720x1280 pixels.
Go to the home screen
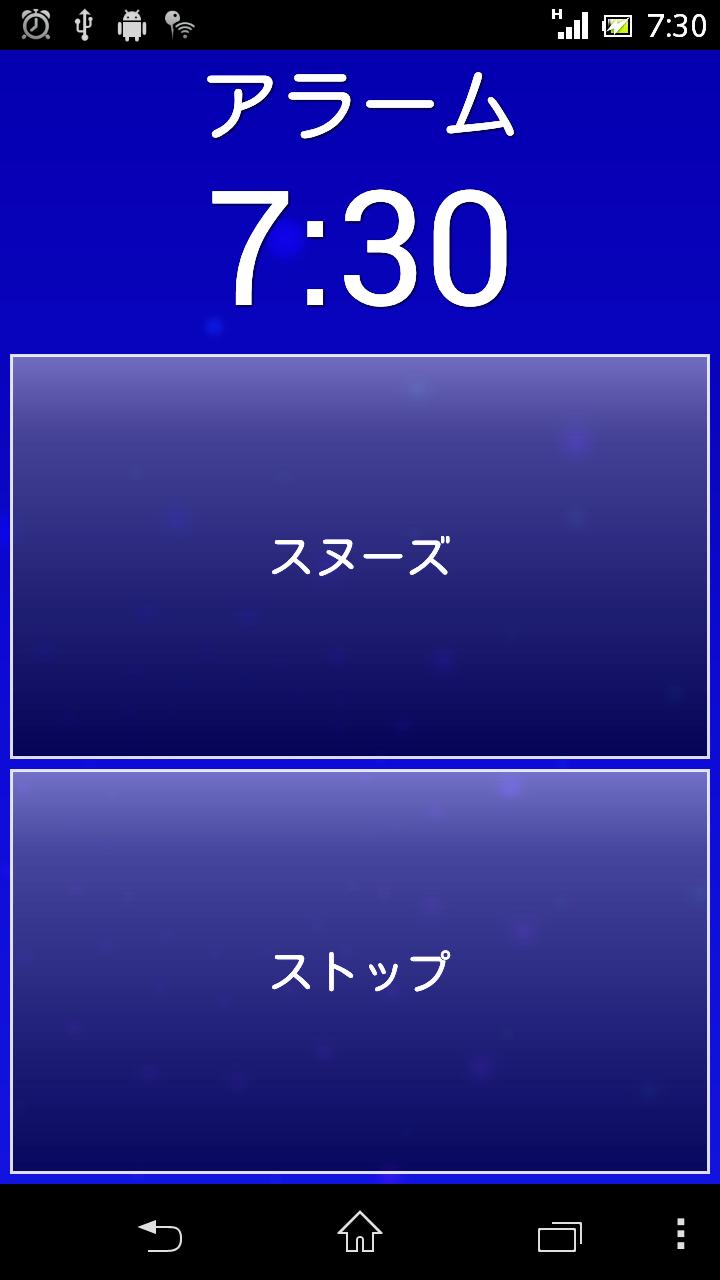[360, 1233]
